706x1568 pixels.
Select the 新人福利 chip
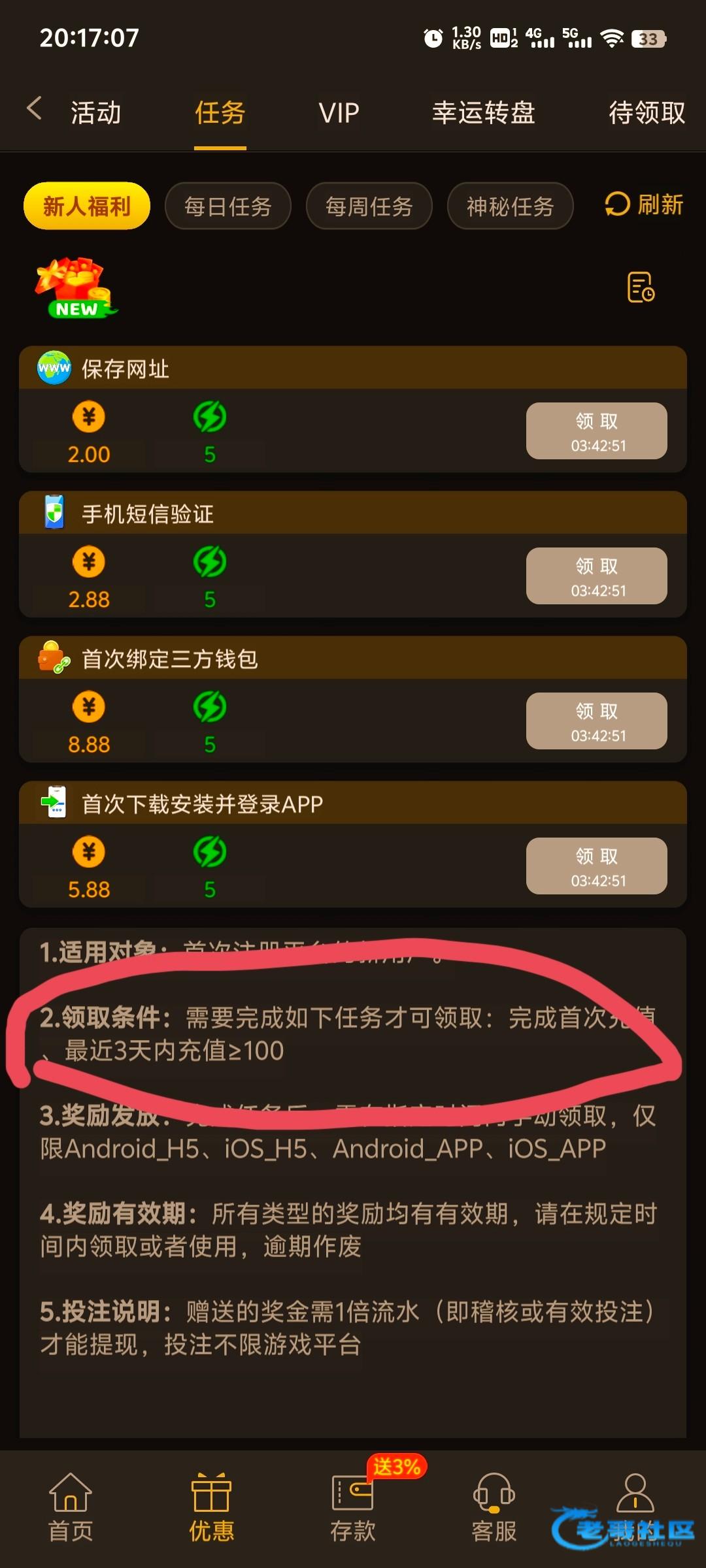click(x=87, y=206)
